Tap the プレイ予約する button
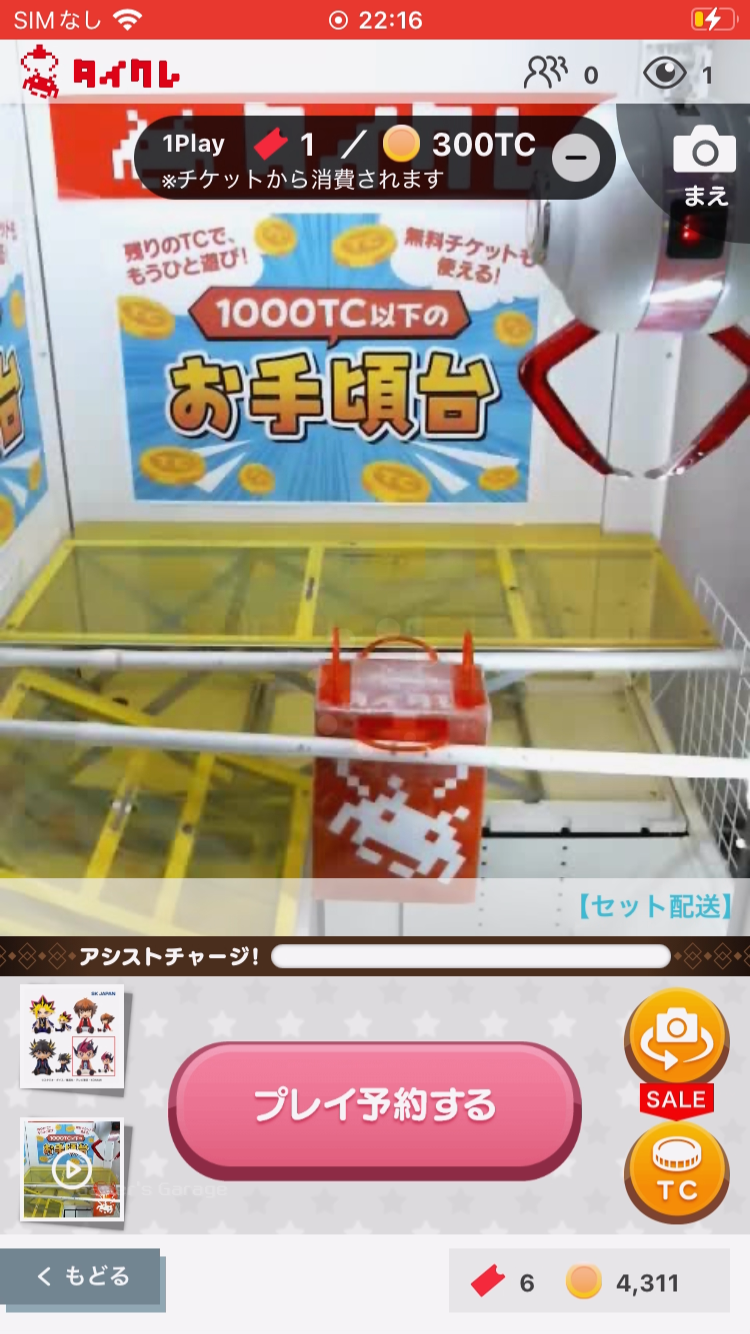The height and width of the screenshot is (1334, 750). pyautogui.click(x=374, y=1106)
